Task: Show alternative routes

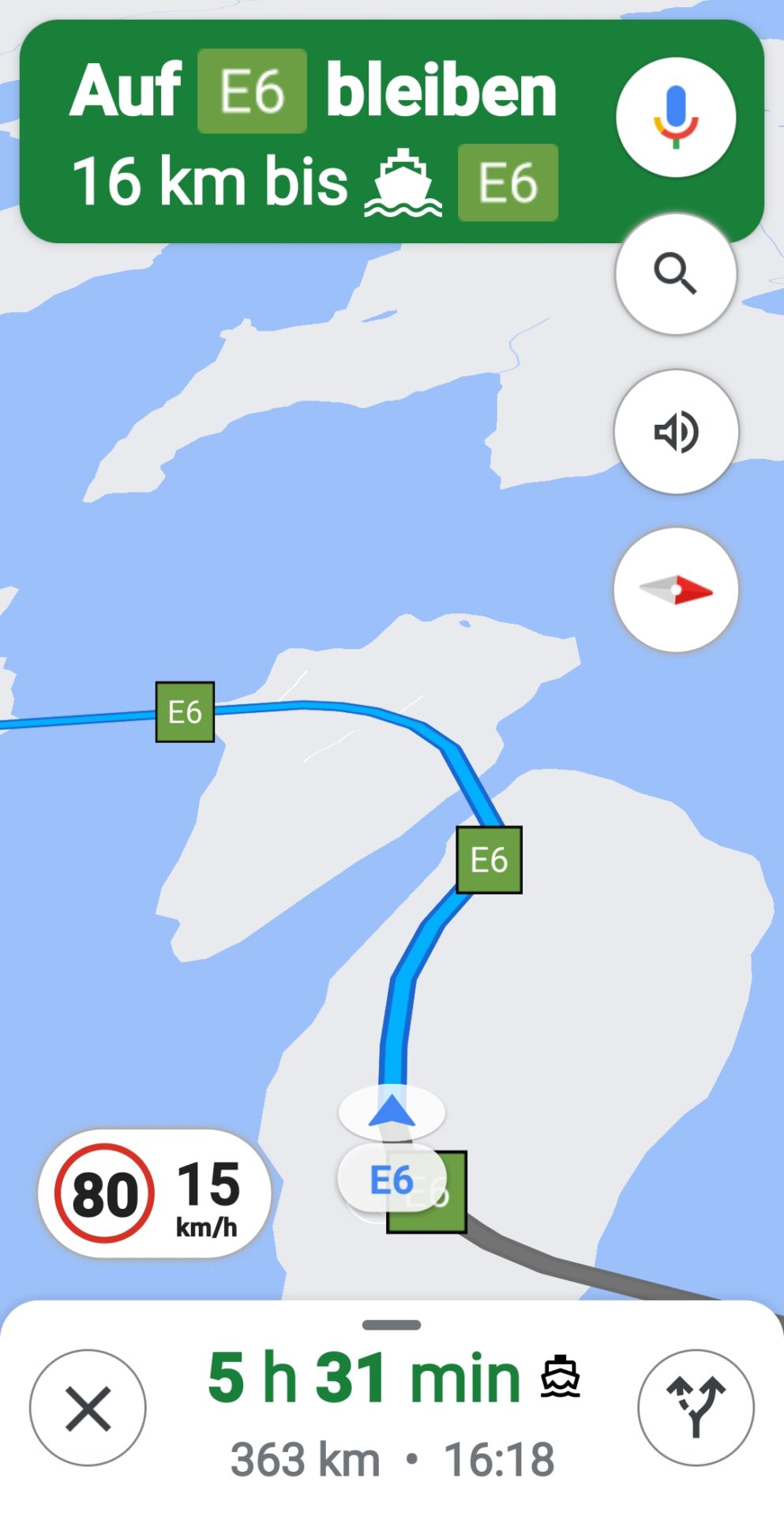Action: 696,1408
